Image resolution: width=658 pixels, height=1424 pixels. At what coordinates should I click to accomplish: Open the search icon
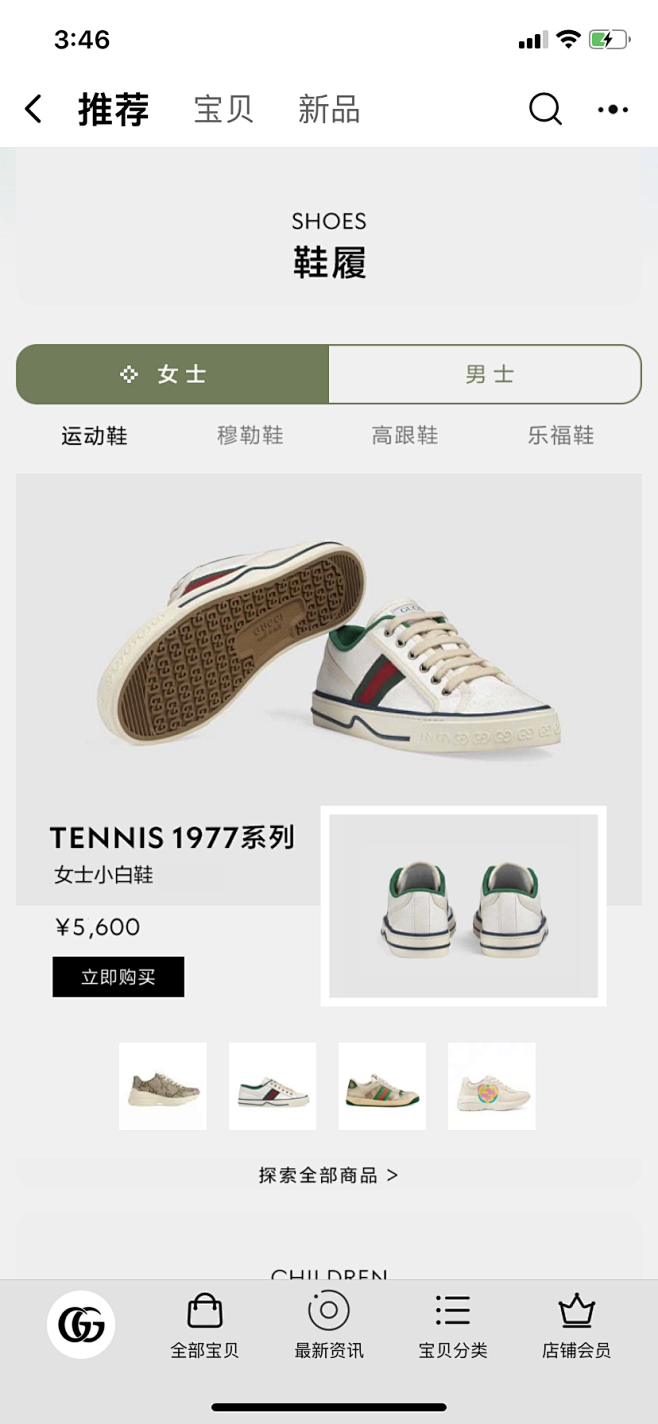545,109
